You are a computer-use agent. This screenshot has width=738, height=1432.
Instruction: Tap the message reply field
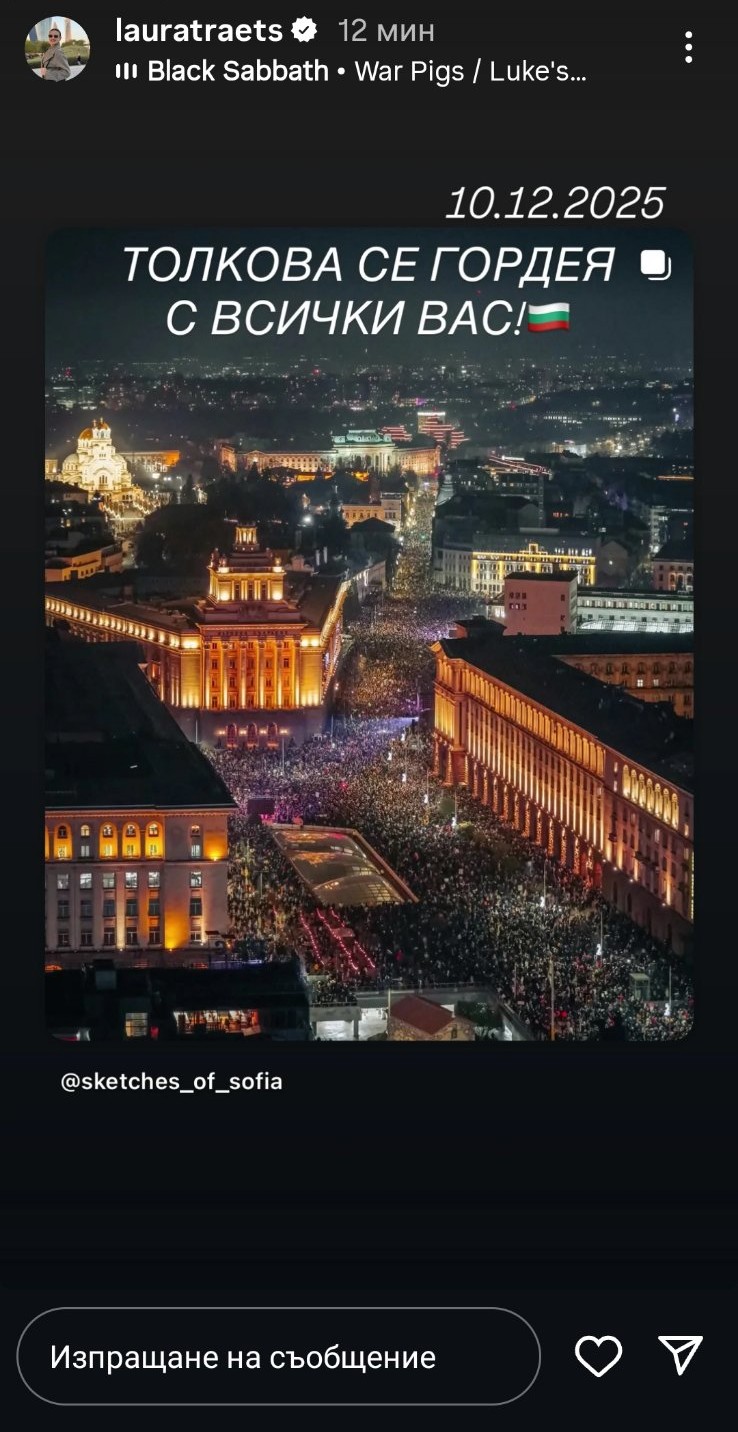pos(278,1357)
